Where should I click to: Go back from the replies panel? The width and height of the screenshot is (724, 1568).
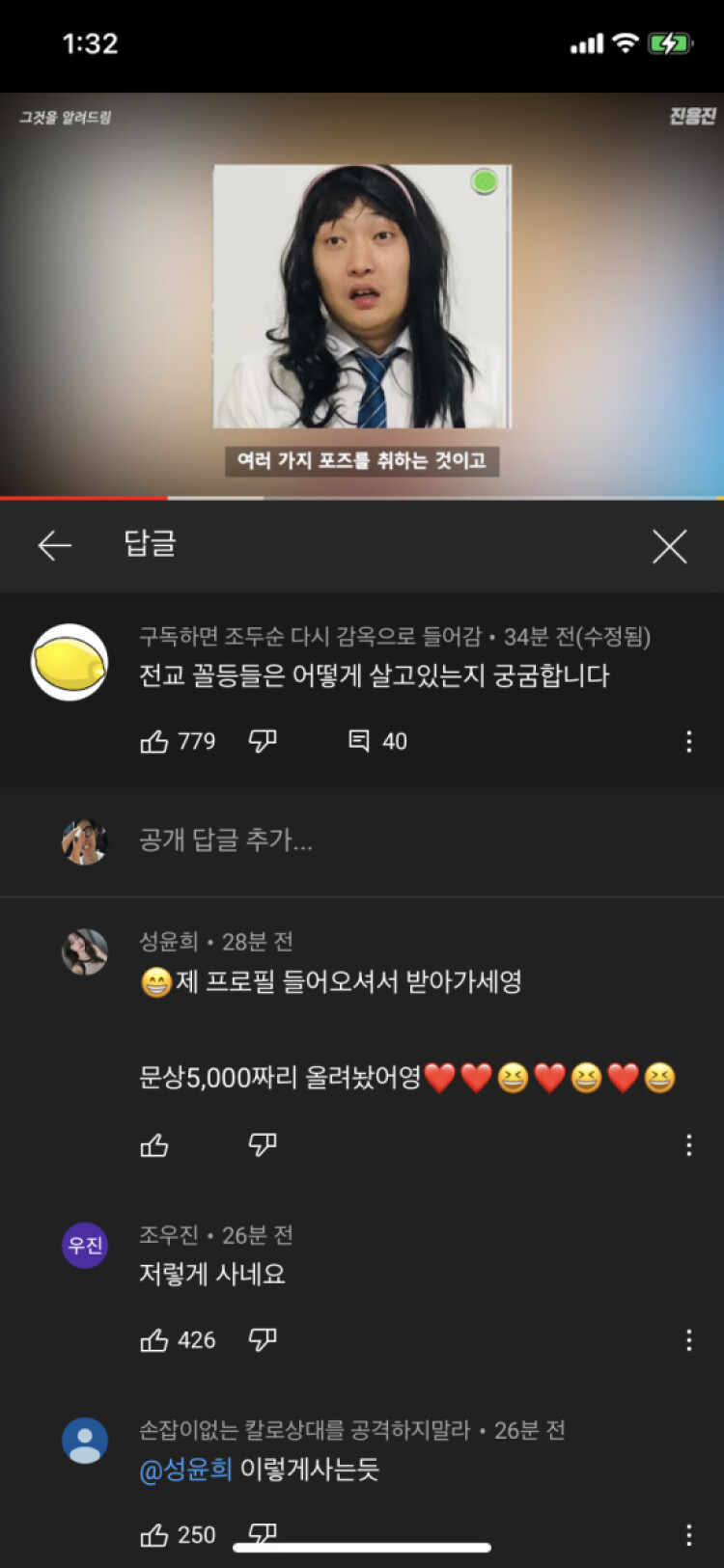point(55,546)
